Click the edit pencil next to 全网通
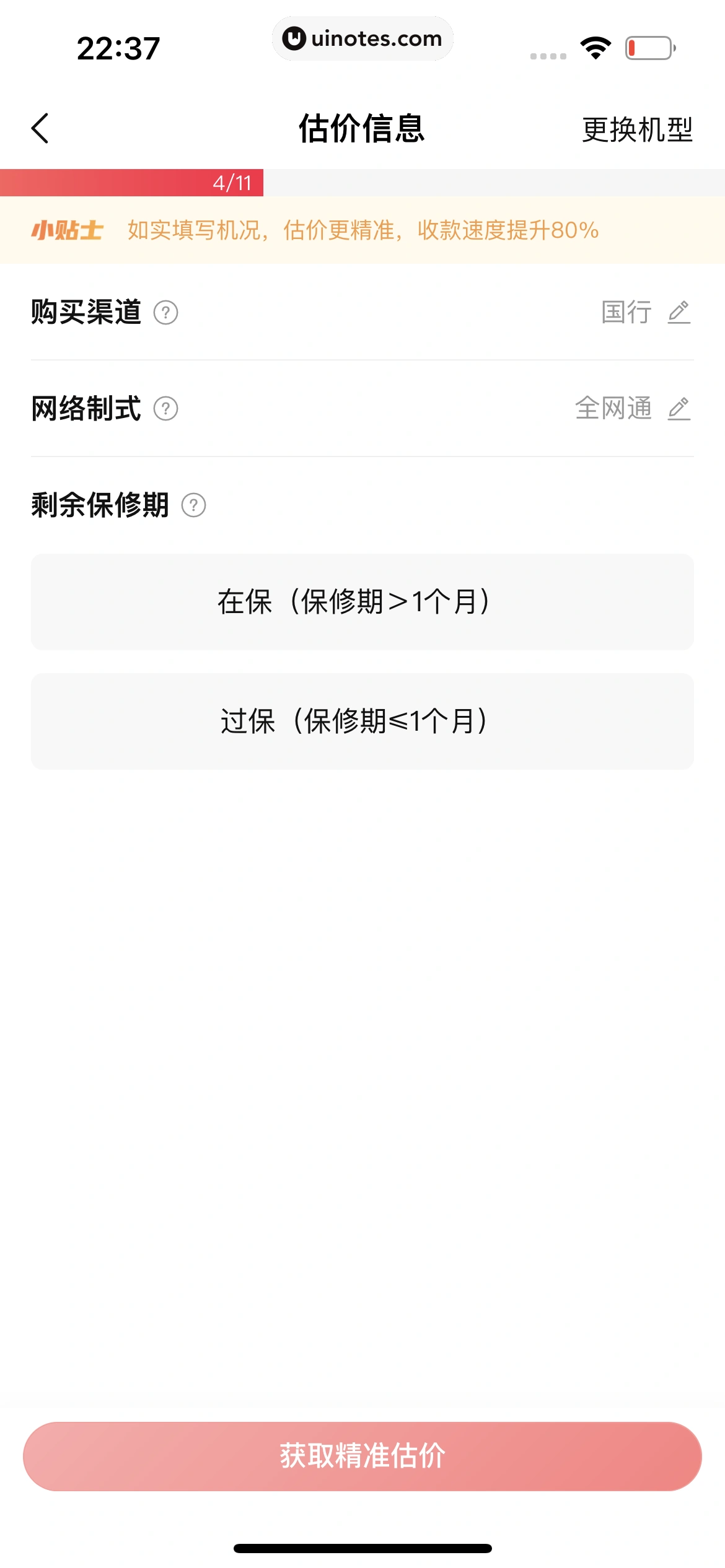725x1568 pixels. 679,407
